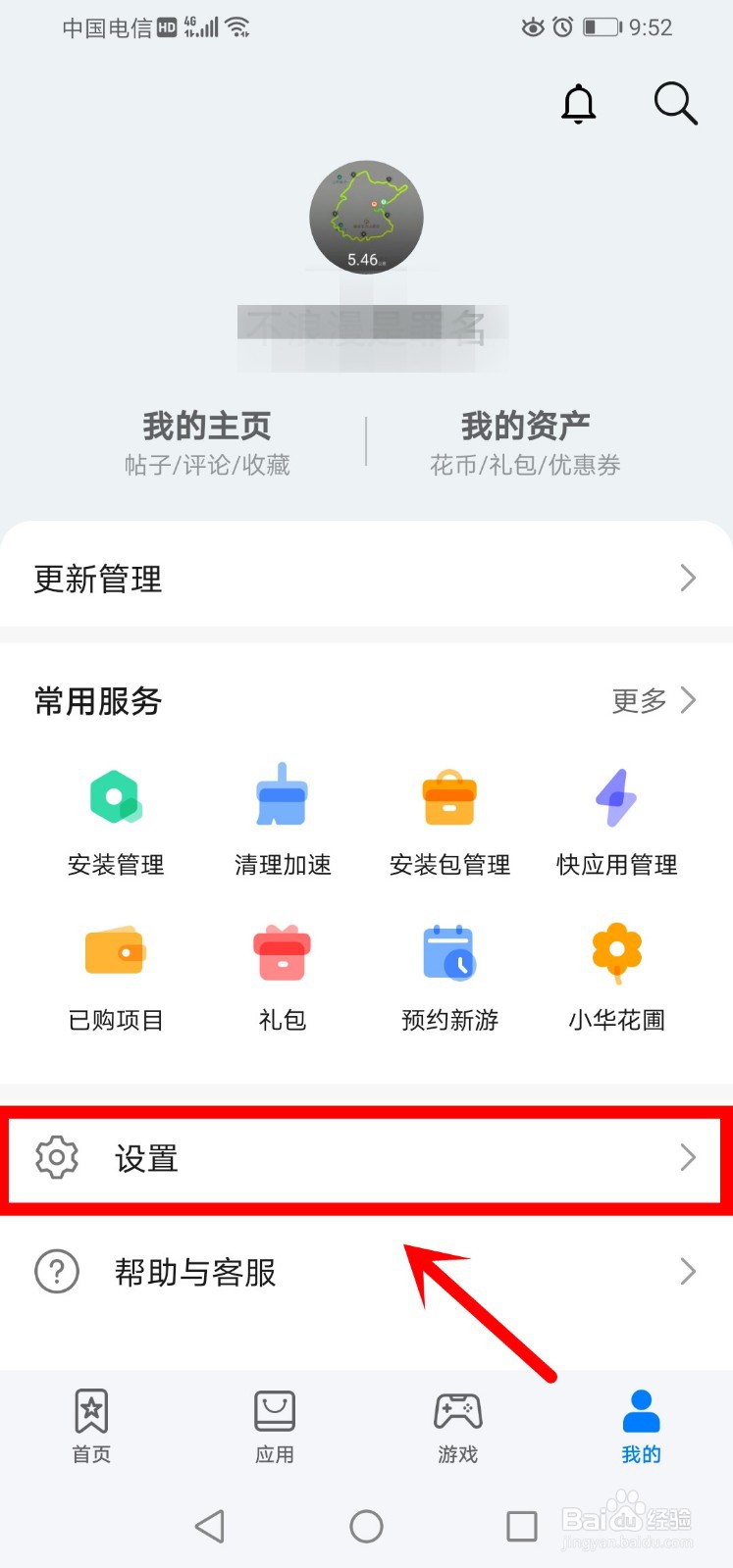Open 安装包管理 package manager
The image size is (733, 1568).
[x=448, y=819]
